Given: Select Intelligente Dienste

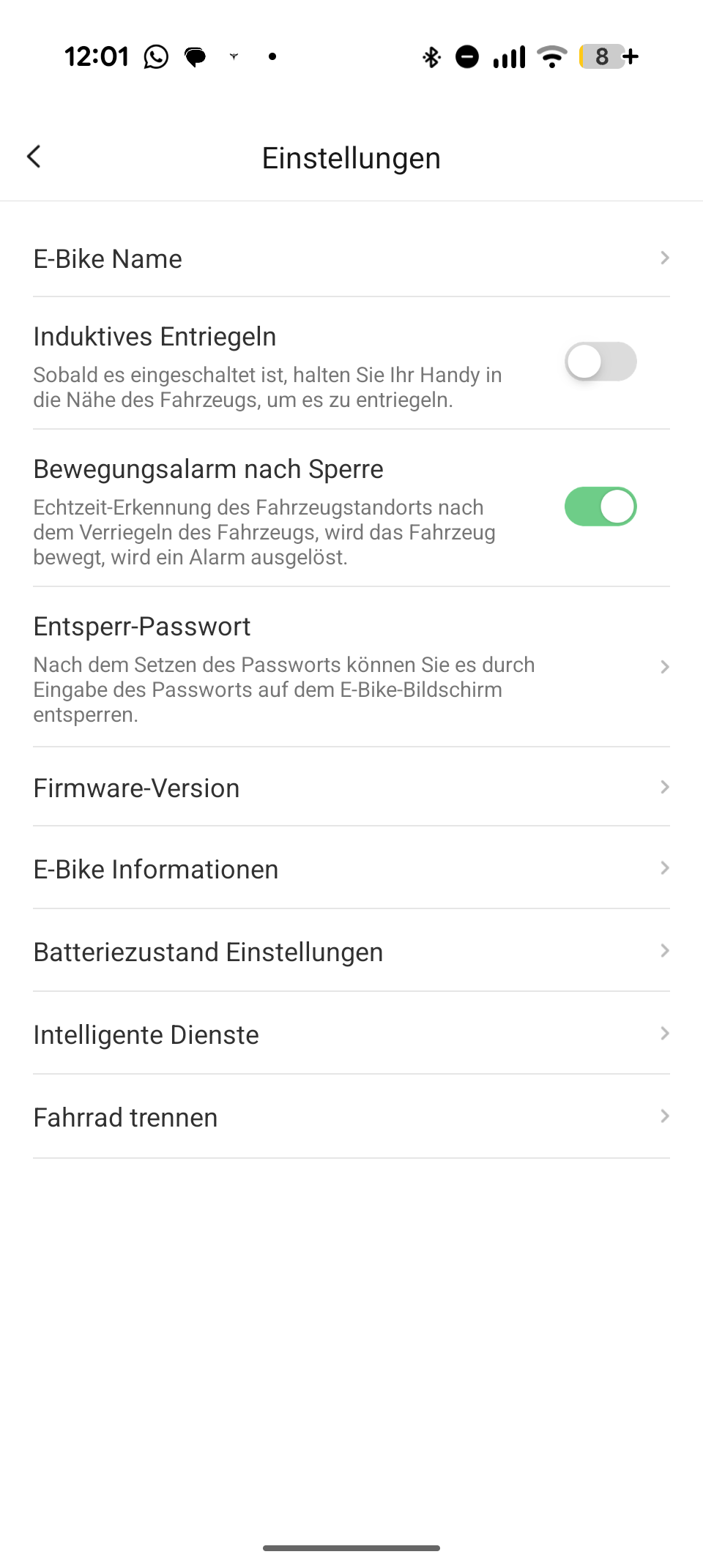Looking at the screenshot, I should point(351,1034).
